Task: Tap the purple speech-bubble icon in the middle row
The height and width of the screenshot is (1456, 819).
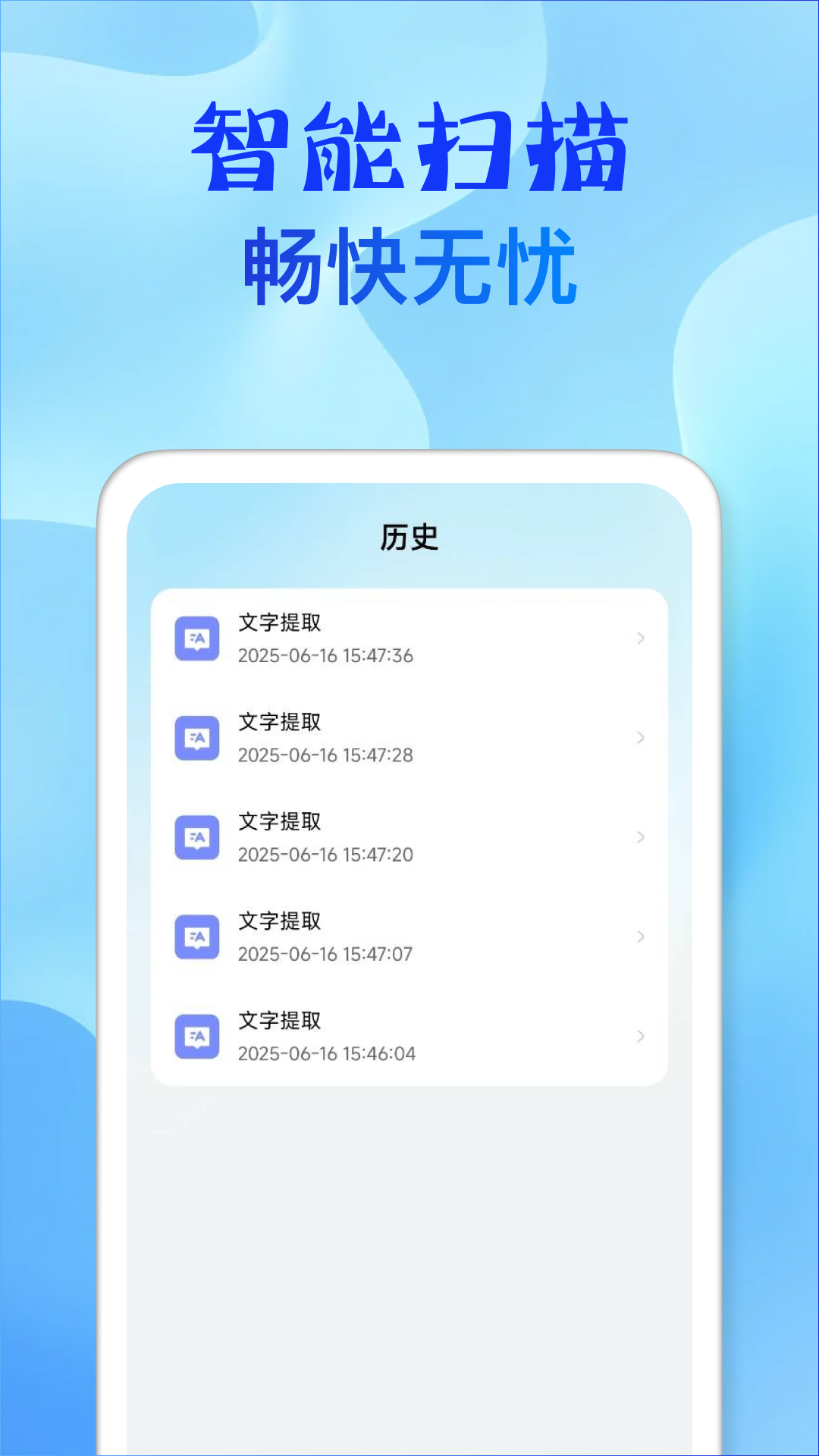Action: coord(197,837)
